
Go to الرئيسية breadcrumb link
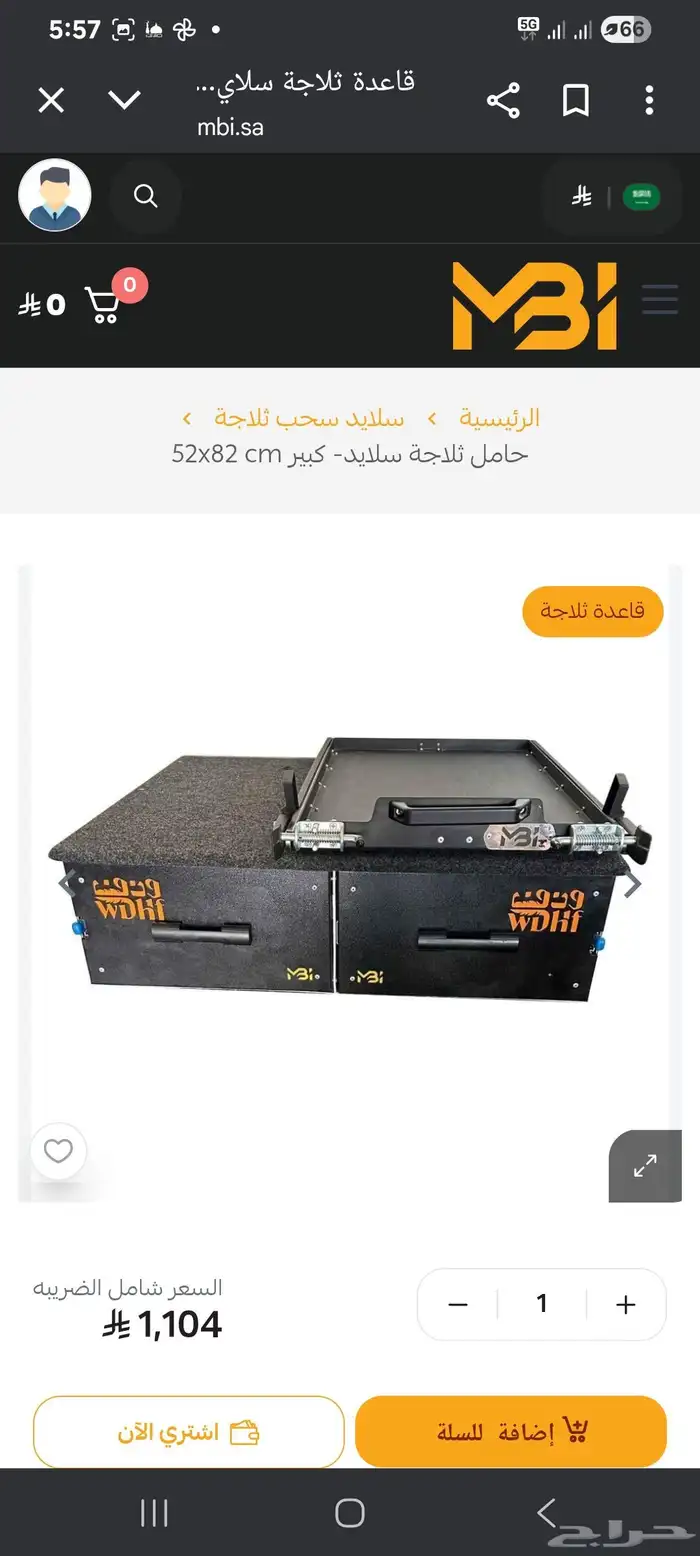[499, 418]
